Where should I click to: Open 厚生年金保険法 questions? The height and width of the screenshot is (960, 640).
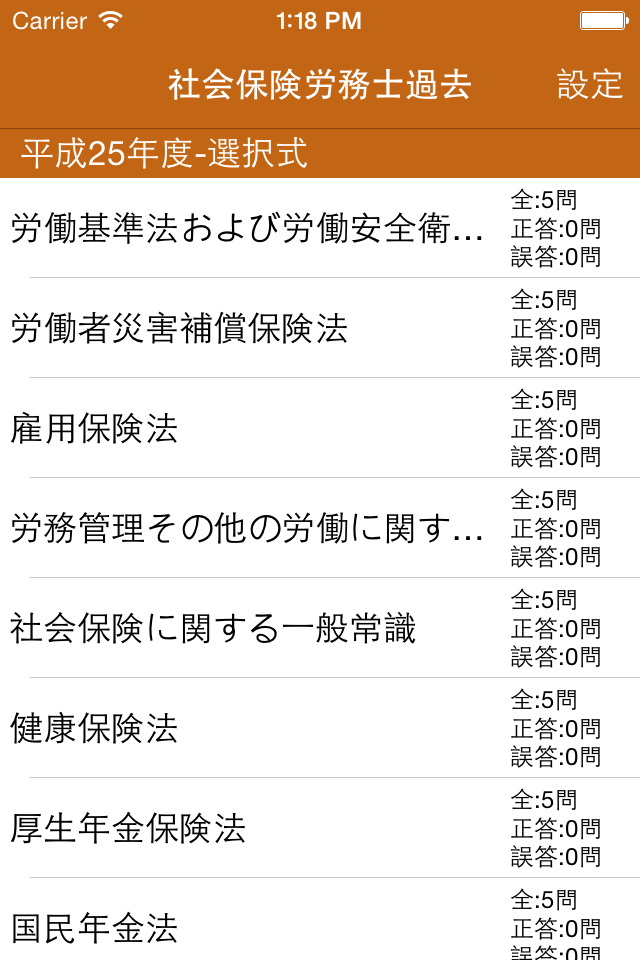(x=128, y=828)
